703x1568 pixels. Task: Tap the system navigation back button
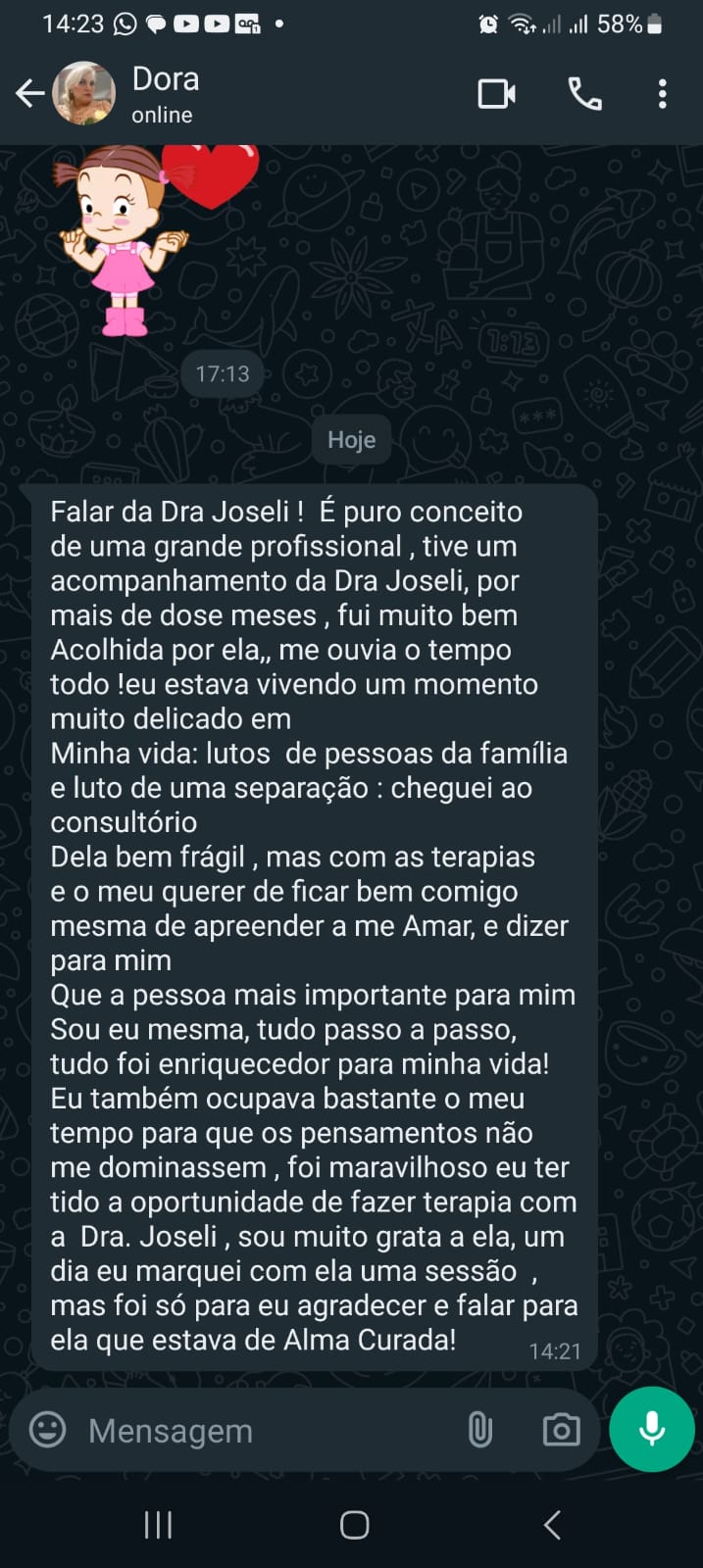[552, 1524]
